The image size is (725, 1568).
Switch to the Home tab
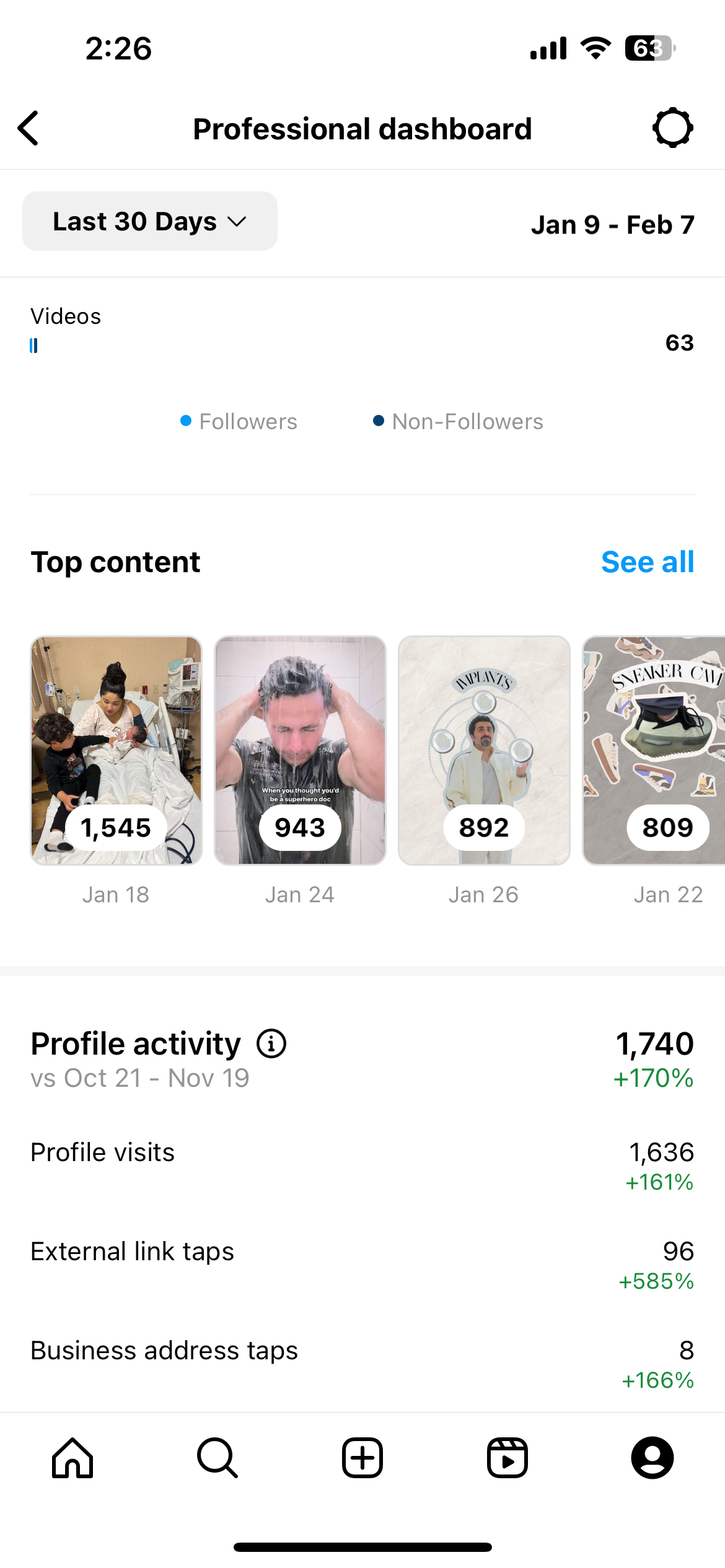coord(72,1458)
